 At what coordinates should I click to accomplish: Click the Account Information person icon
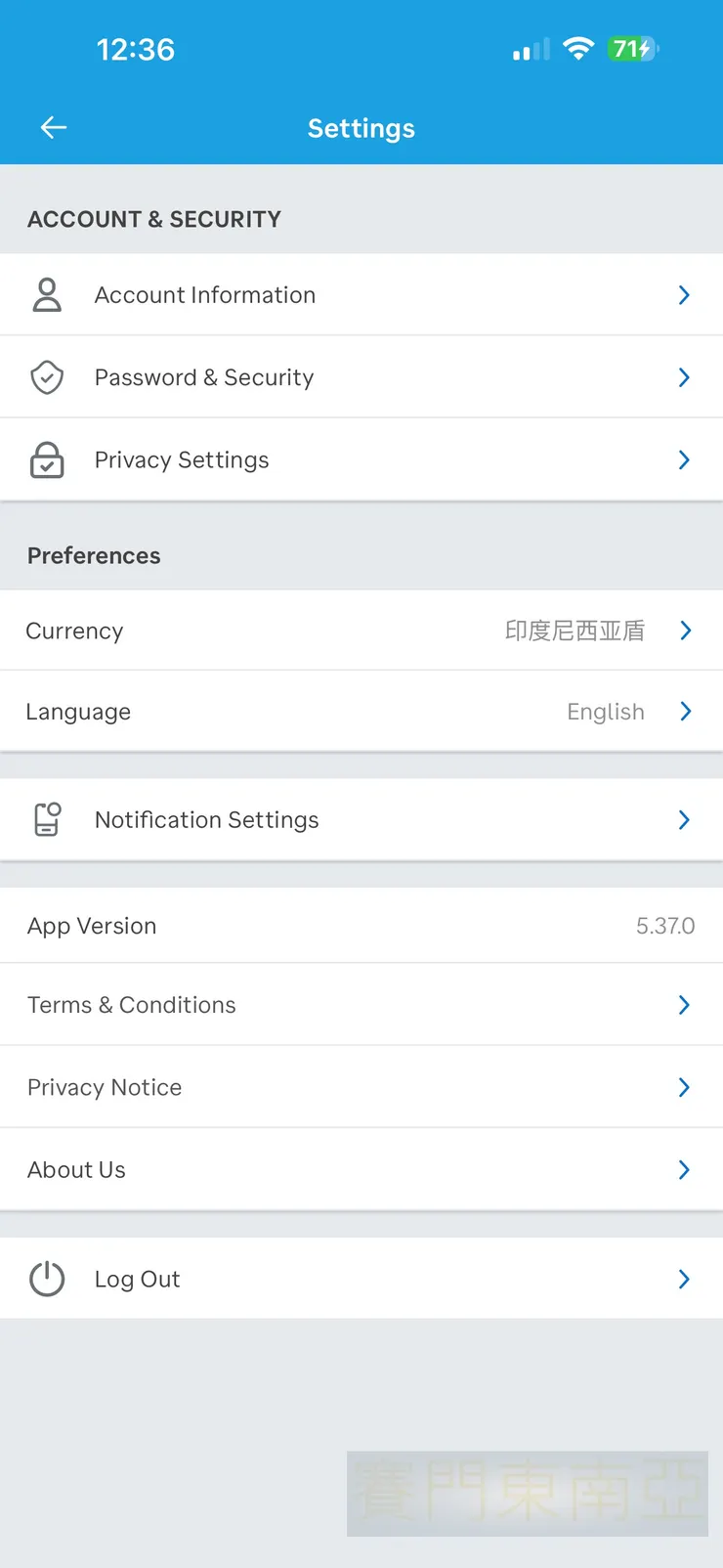[46, 294]
